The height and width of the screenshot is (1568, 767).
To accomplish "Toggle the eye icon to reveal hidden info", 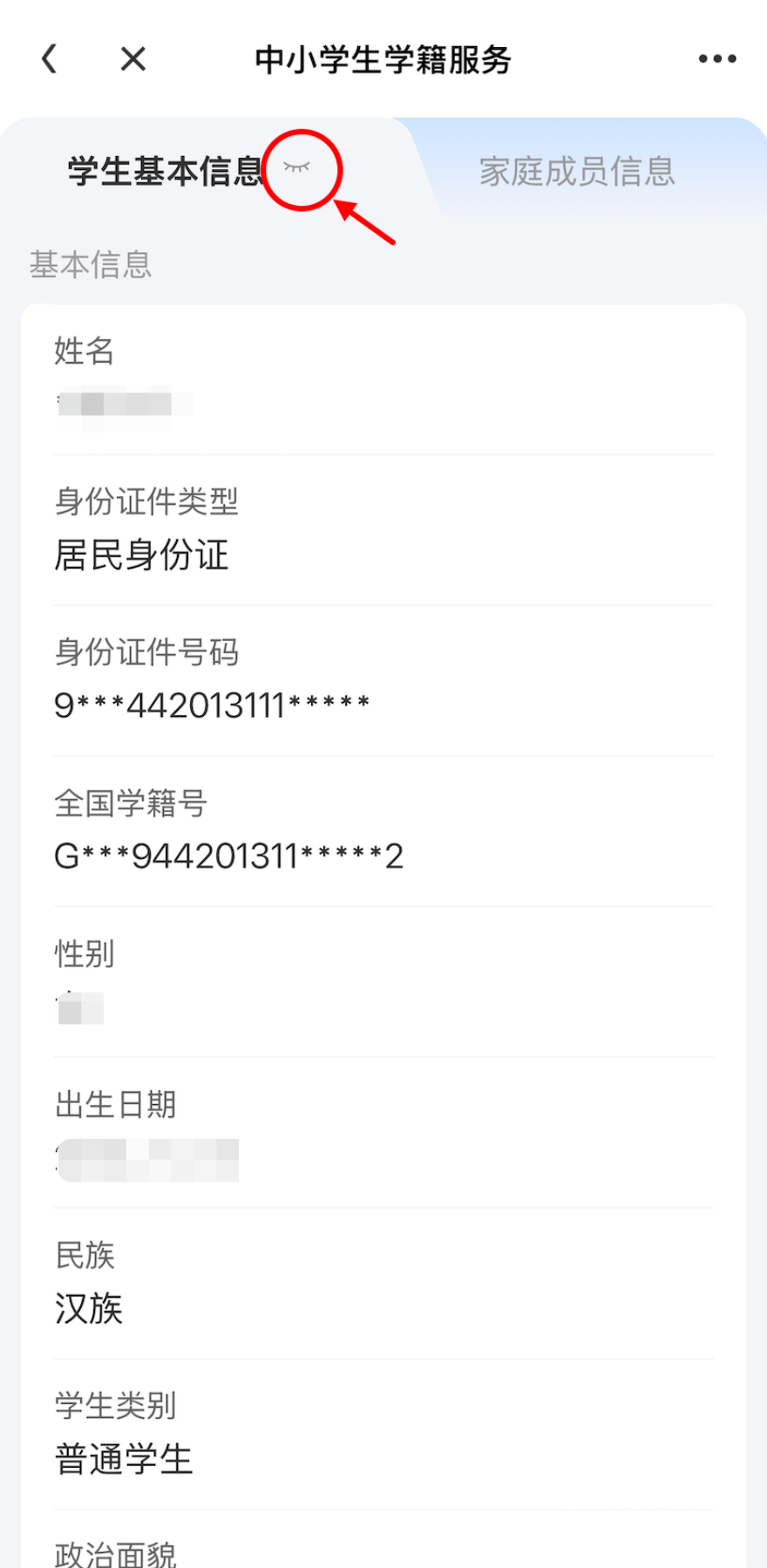I will click(297, 167).
